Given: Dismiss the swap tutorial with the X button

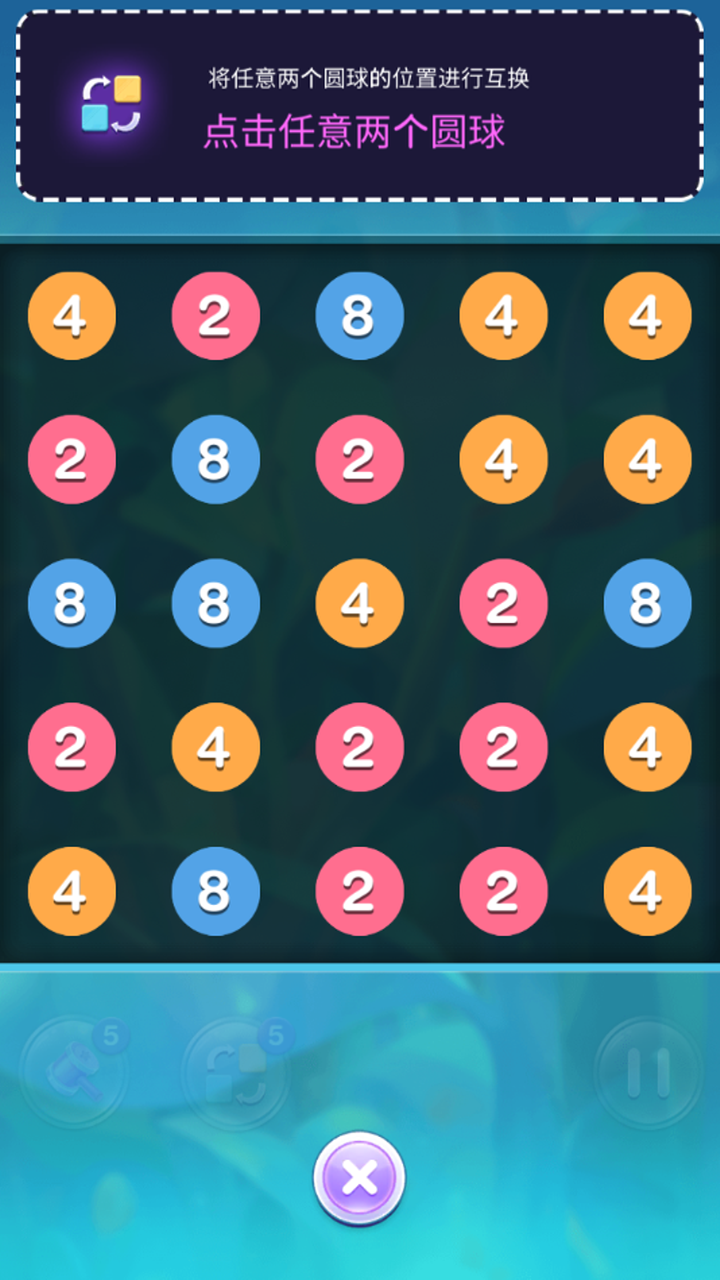Looking at the screenshot, I should tap(360, 1178).
